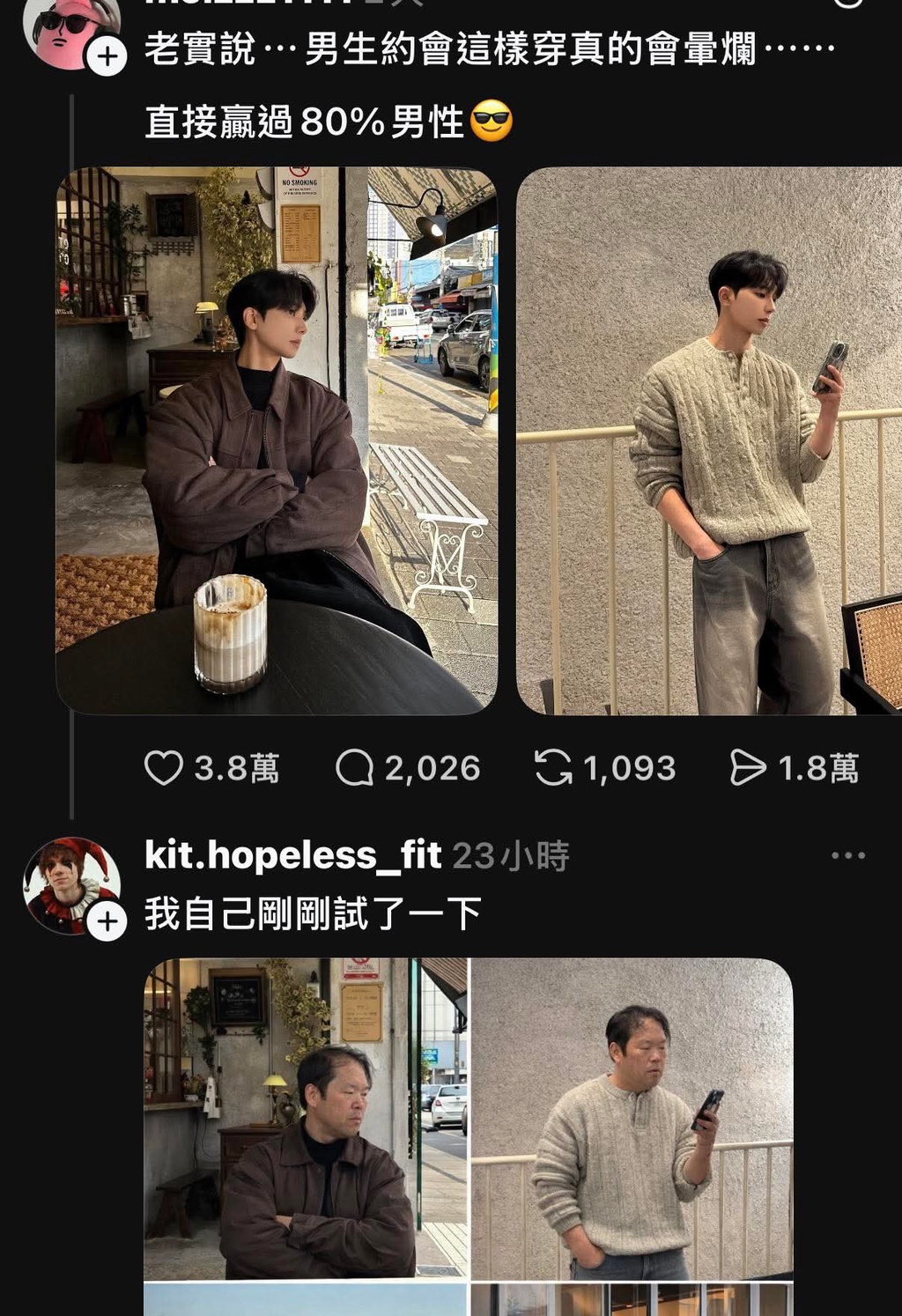This screenshot has width=902, height=1316.
Task: Follow the original poster via the avatar plus badge
Action: [107, 57]
